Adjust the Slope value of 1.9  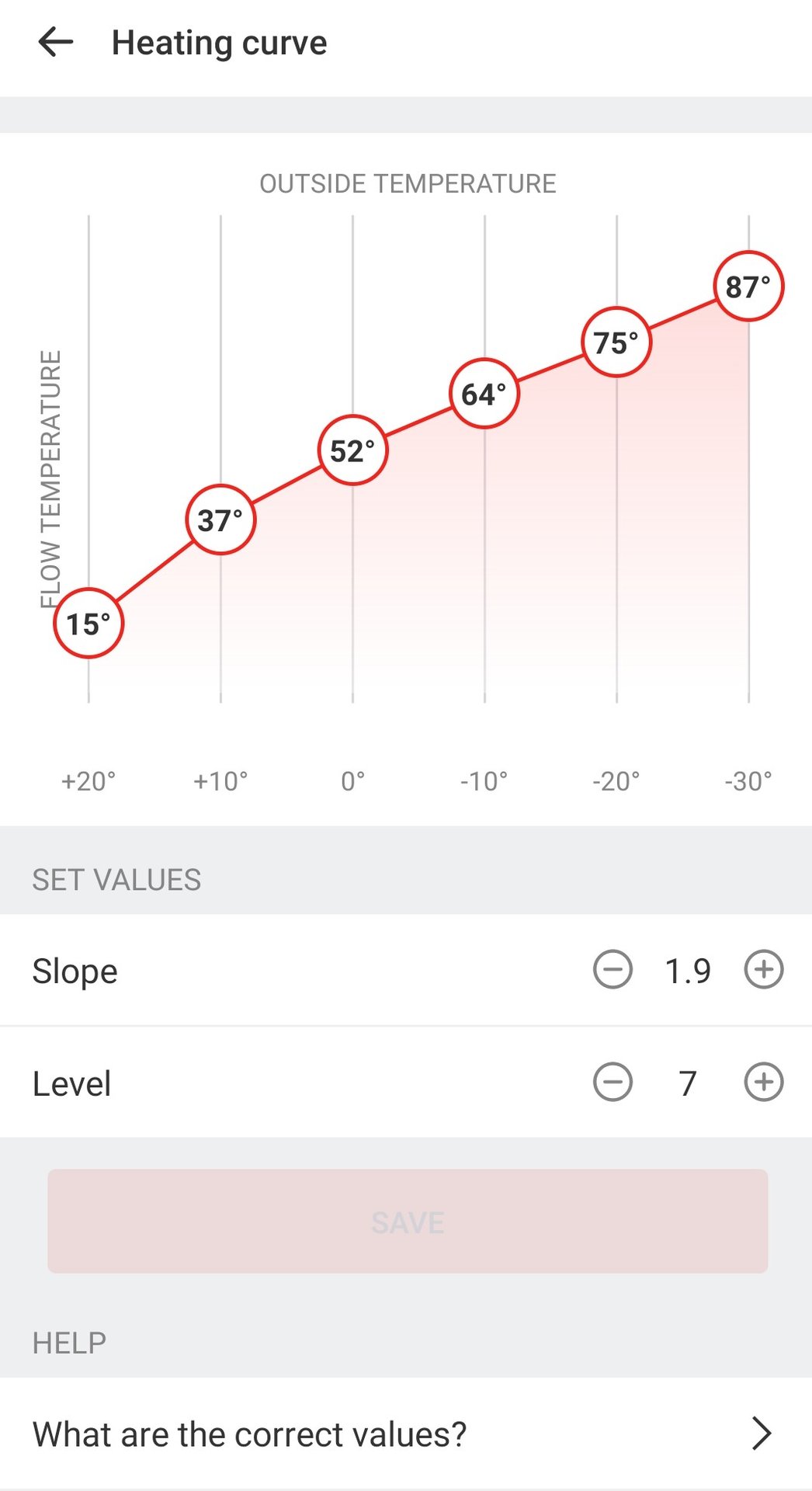click(688, 969)
